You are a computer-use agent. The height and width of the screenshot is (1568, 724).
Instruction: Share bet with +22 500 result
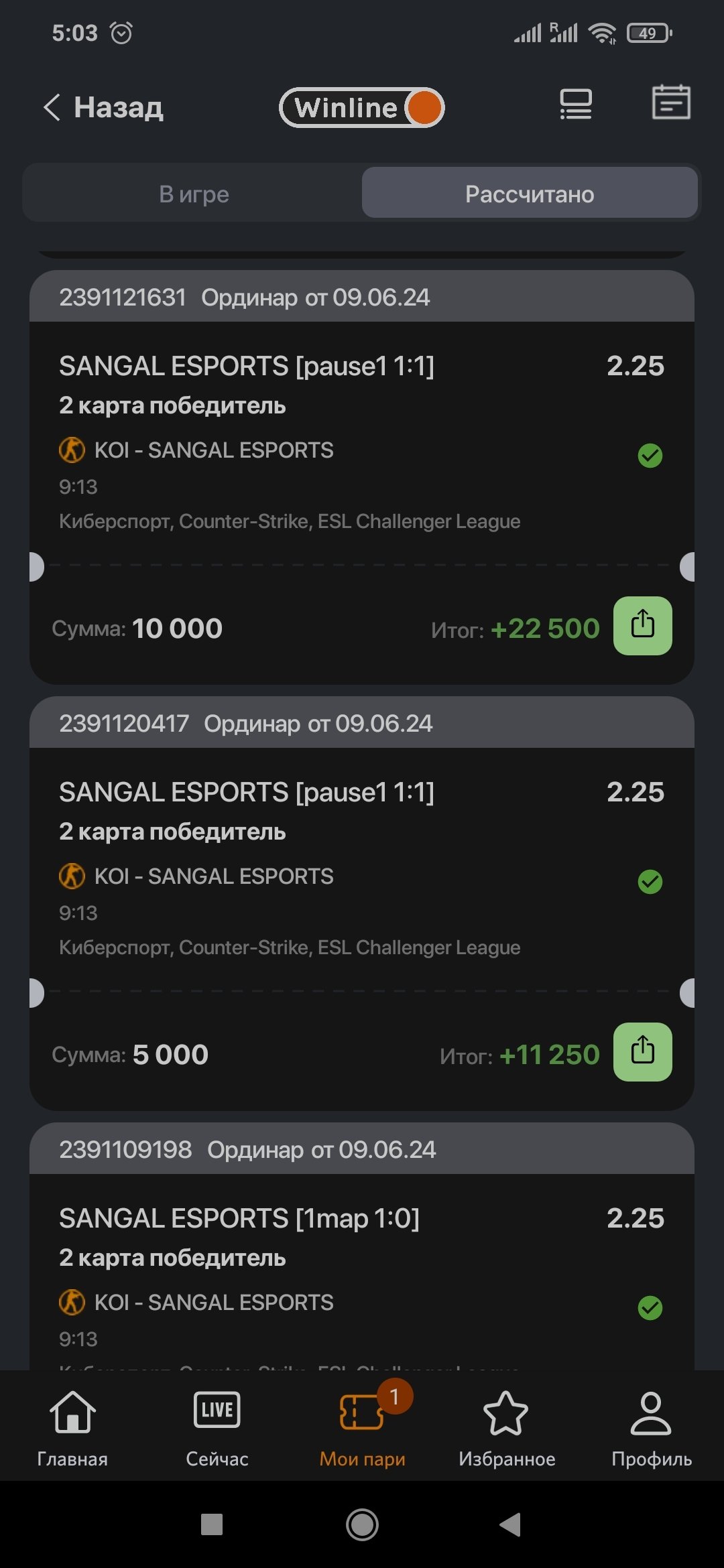[x=642, y=626]
